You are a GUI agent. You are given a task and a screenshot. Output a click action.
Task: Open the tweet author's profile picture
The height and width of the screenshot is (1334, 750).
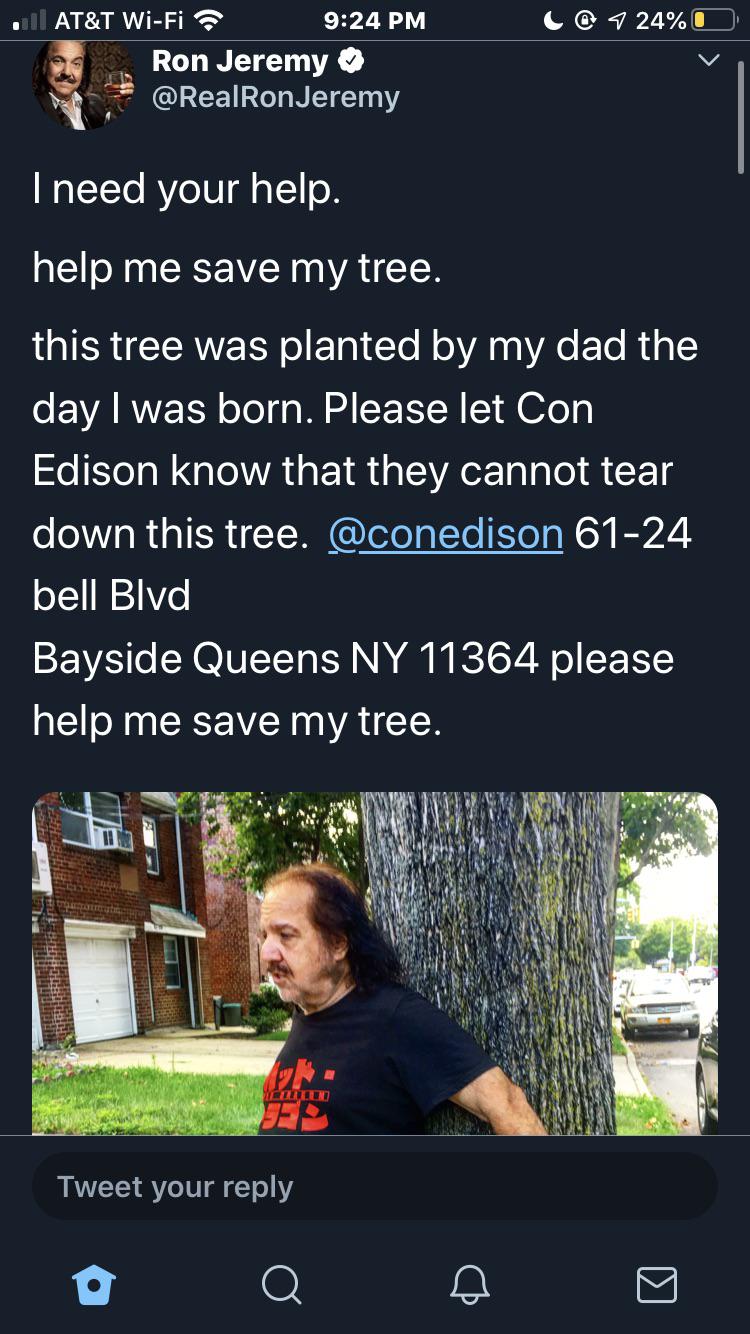(83, 84)
